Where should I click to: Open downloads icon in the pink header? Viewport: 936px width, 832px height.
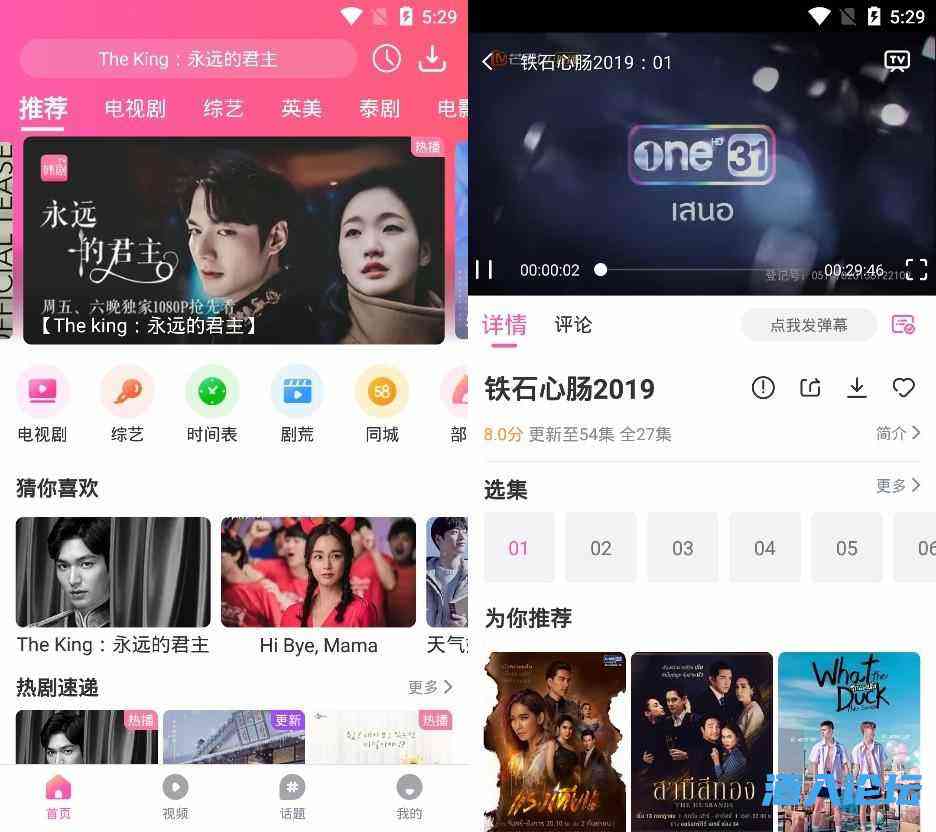point(432,59)
